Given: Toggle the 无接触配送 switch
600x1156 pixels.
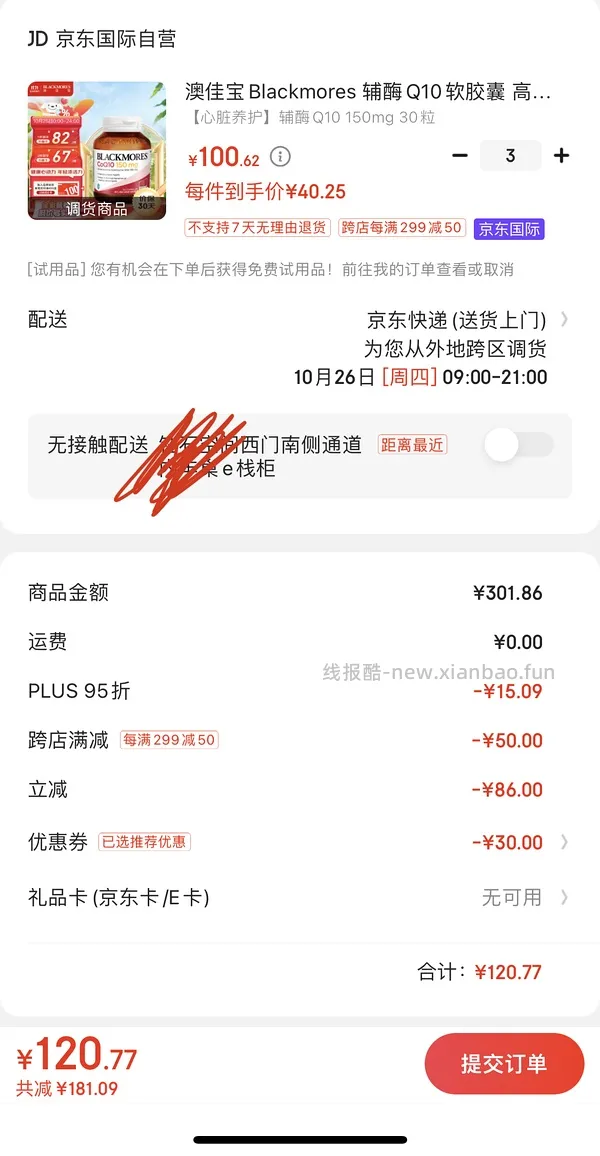Looking at the screenshot, I should [519, 446].
